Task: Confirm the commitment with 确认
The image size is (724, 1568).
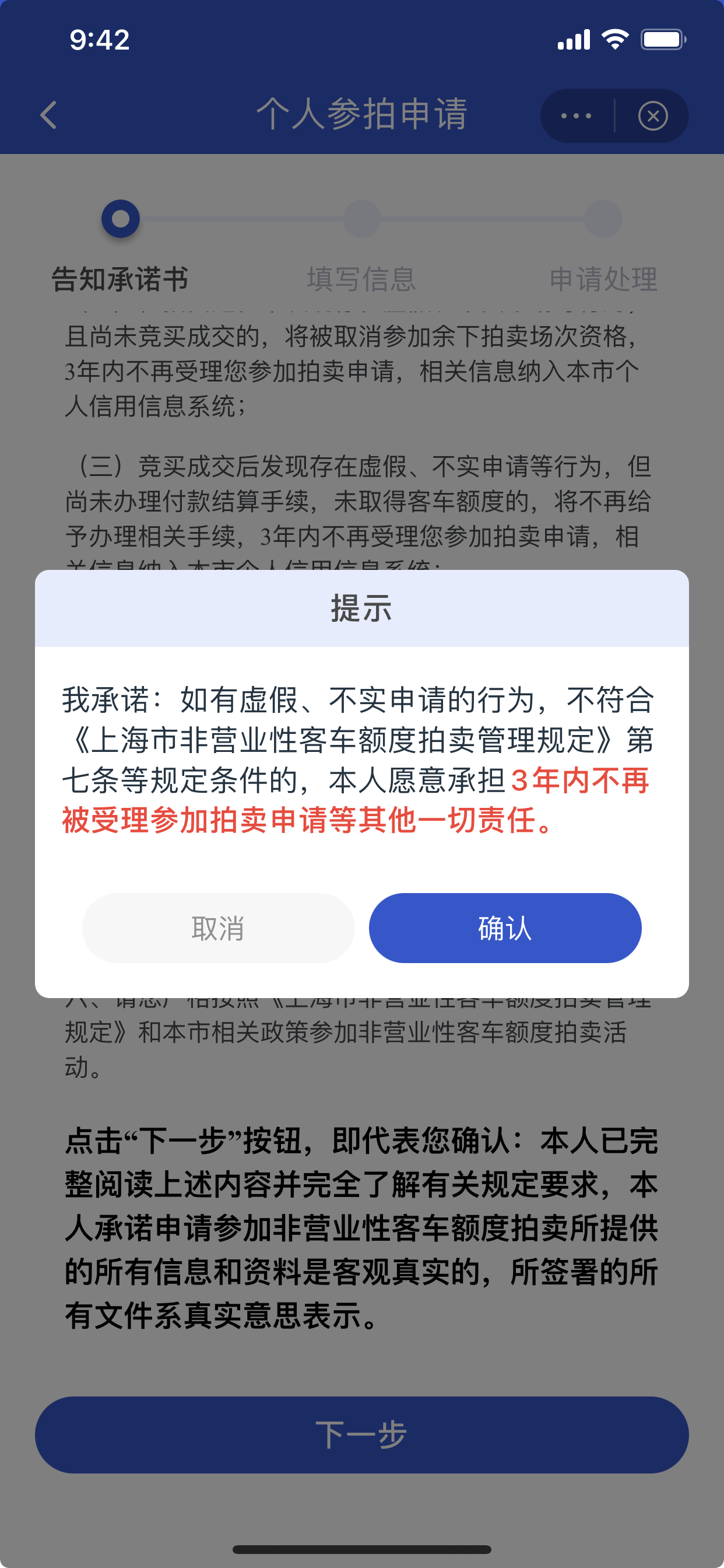Action: [505, 928]
